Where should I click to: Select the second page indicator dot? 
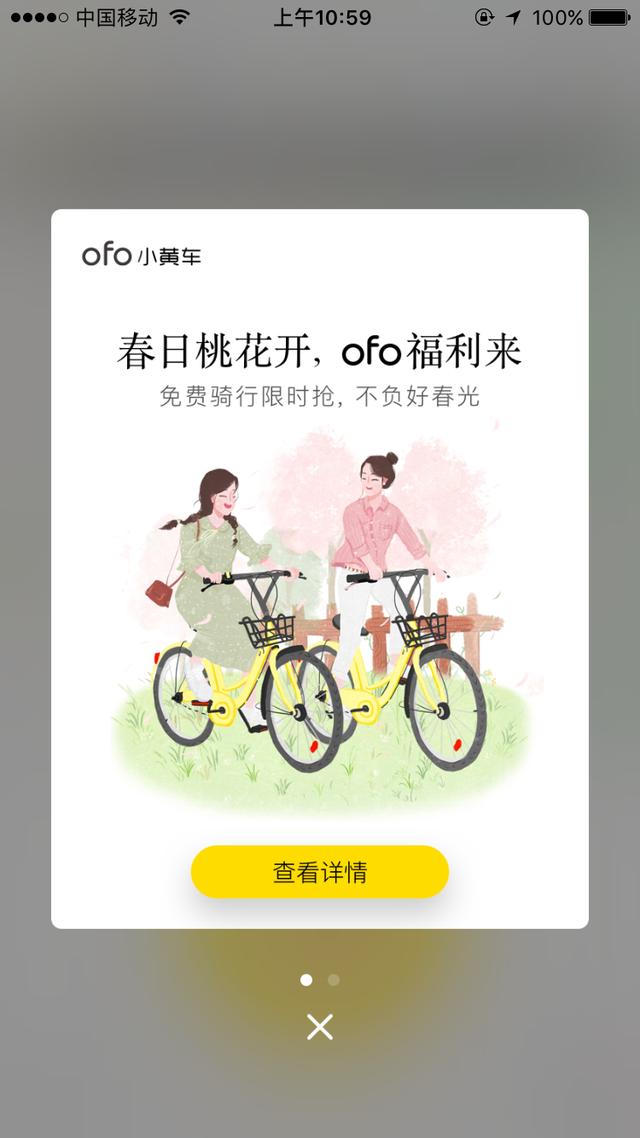[x=334, y=980]
